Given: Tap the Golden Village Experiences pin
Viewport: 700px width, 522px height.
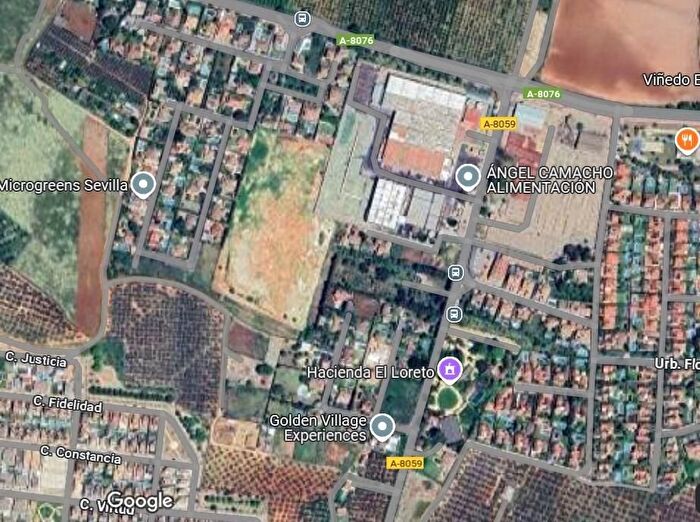Looking at the screenshot, I should click(382, 429).
